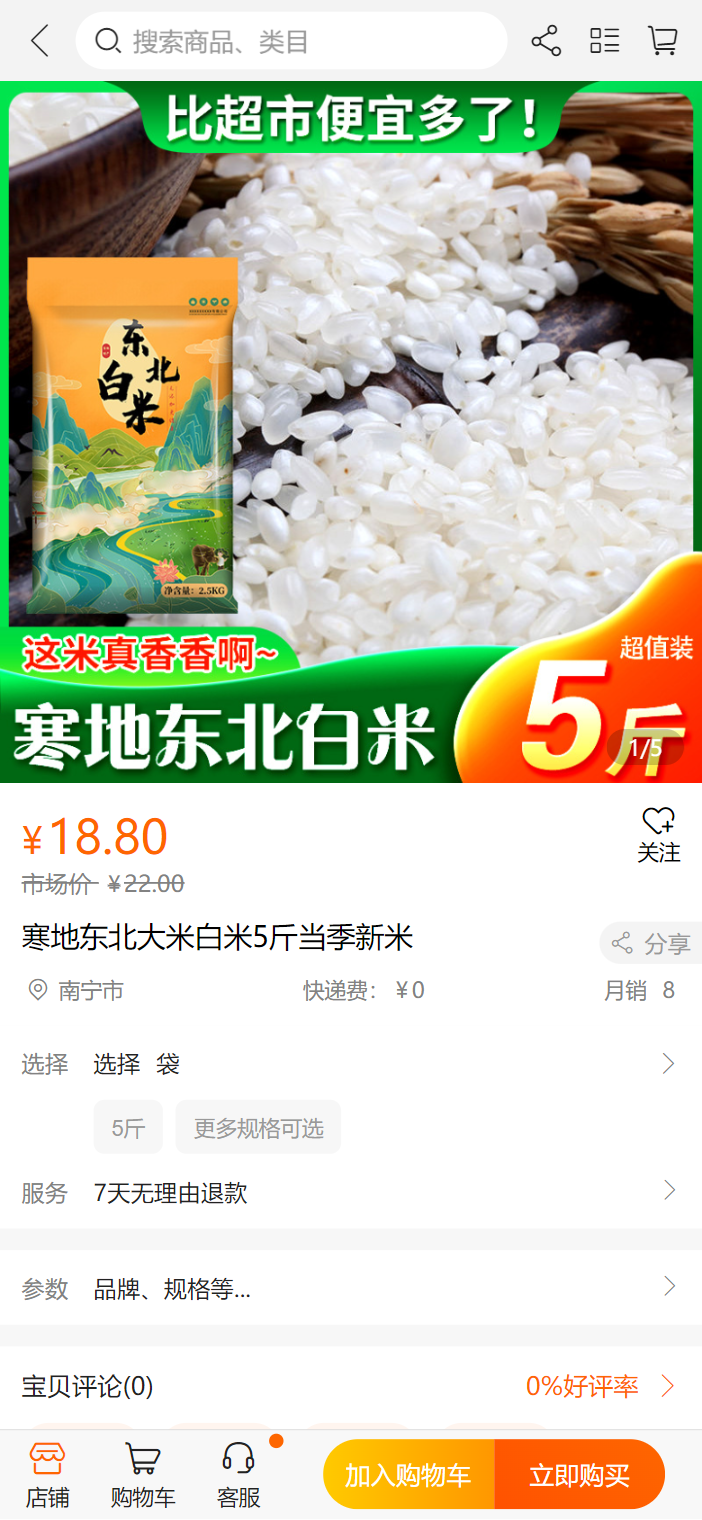This screenshot has height=1520, width=702.
Task: Tap the search box for products and categories
Action: coord(290,41)
